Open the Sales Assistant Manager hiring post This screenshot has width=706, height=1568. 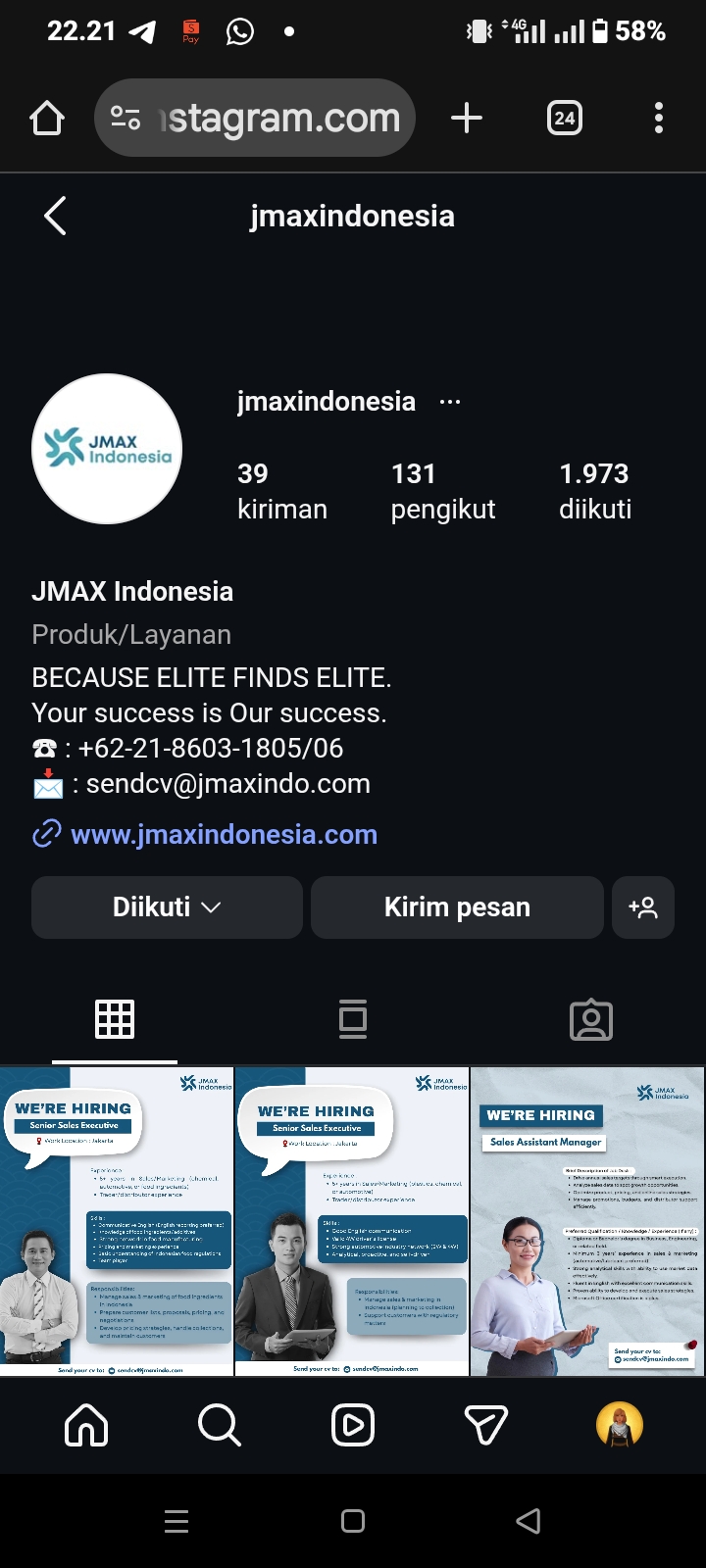tap(587, 1221)
